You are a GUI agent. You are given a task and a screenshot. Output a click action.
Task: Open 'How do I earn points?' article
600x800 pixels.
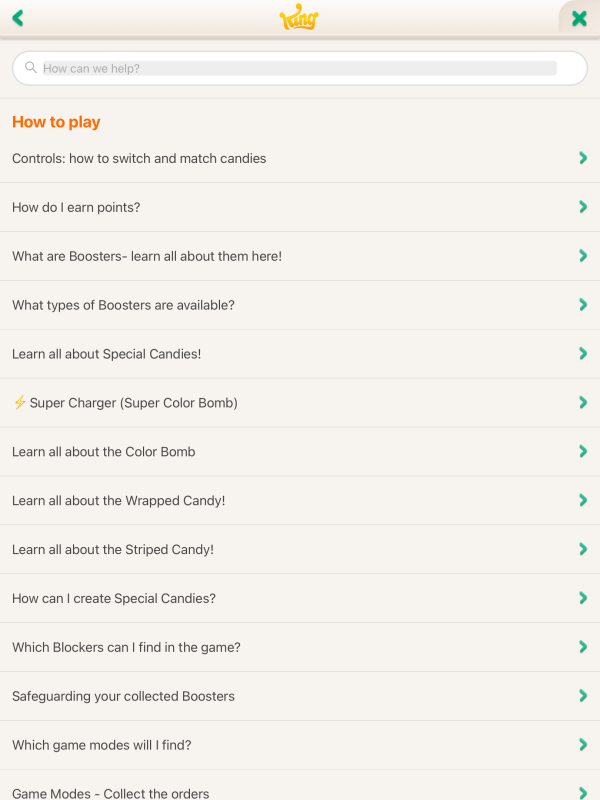click(76, 207)
